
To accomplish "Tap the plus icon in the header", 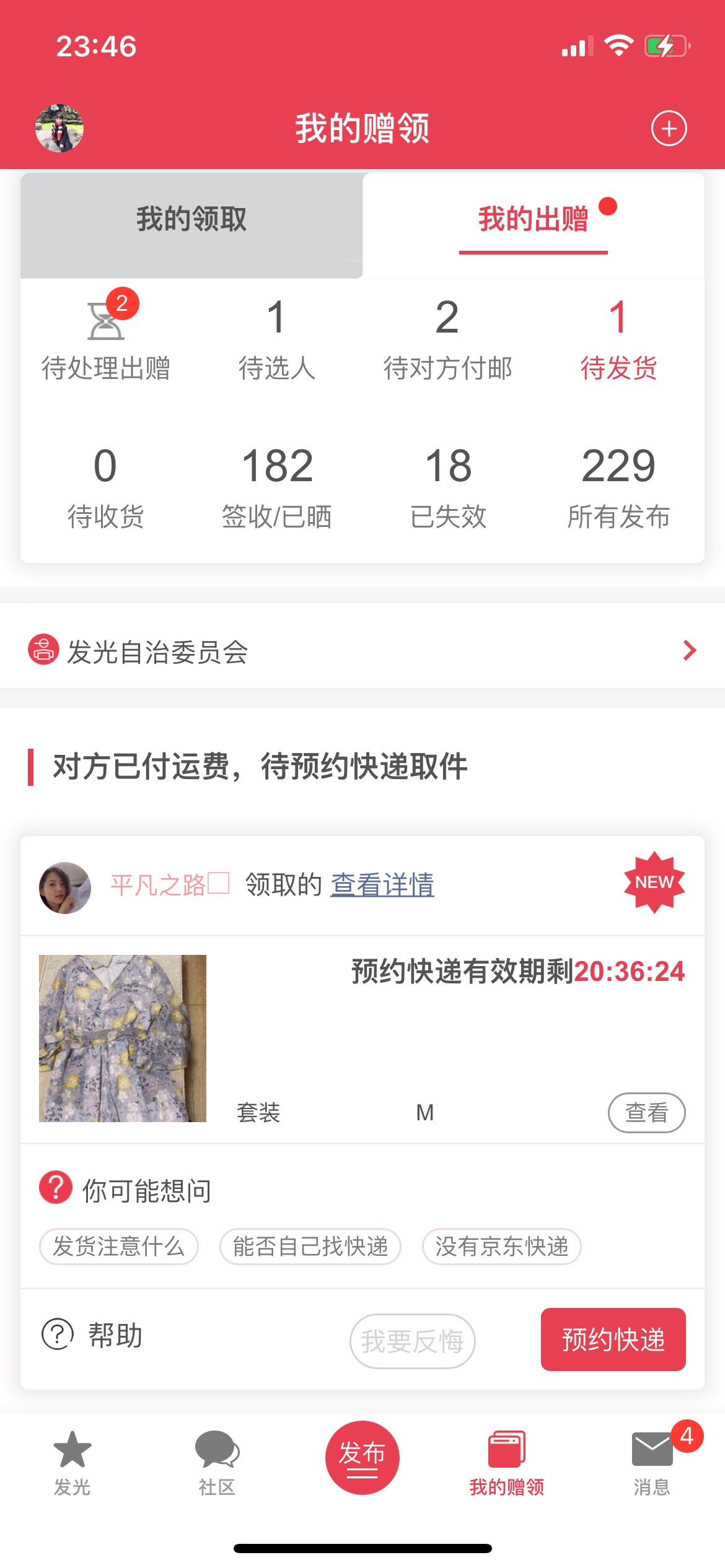I will click(669, 129).
